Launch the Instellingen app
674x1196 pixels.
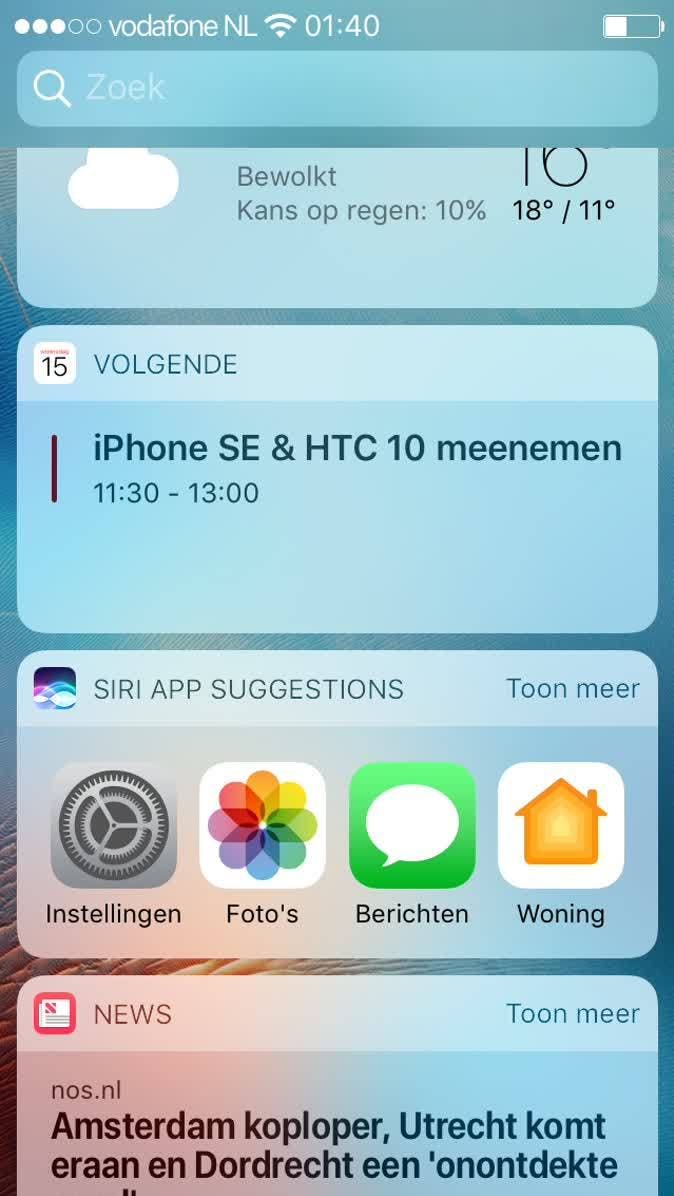pyautogui.click(x=114, y=826)
